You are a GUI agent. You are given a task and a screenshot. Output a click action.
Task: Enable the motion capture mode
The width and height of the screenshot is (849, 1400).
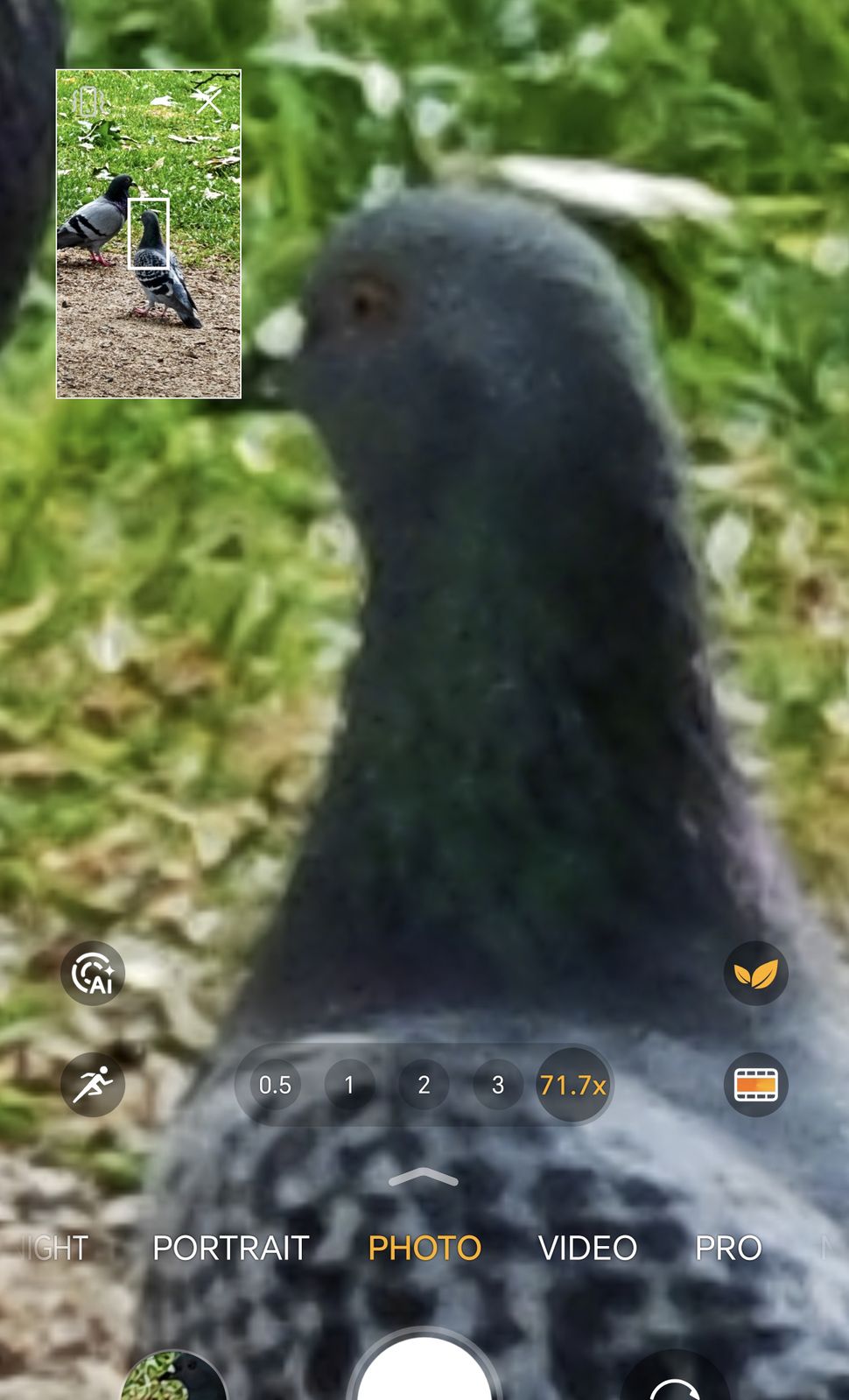tap(93, 1085)
